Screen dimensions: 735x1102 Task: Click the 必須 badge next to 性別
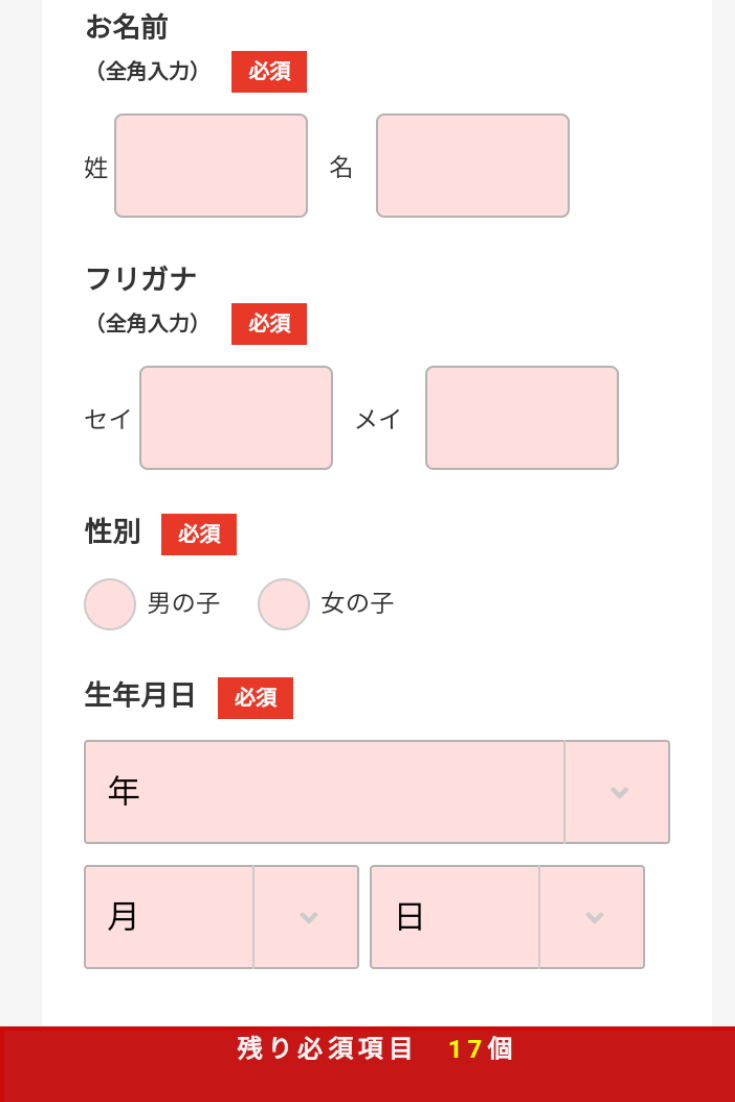tap(199, 535)
